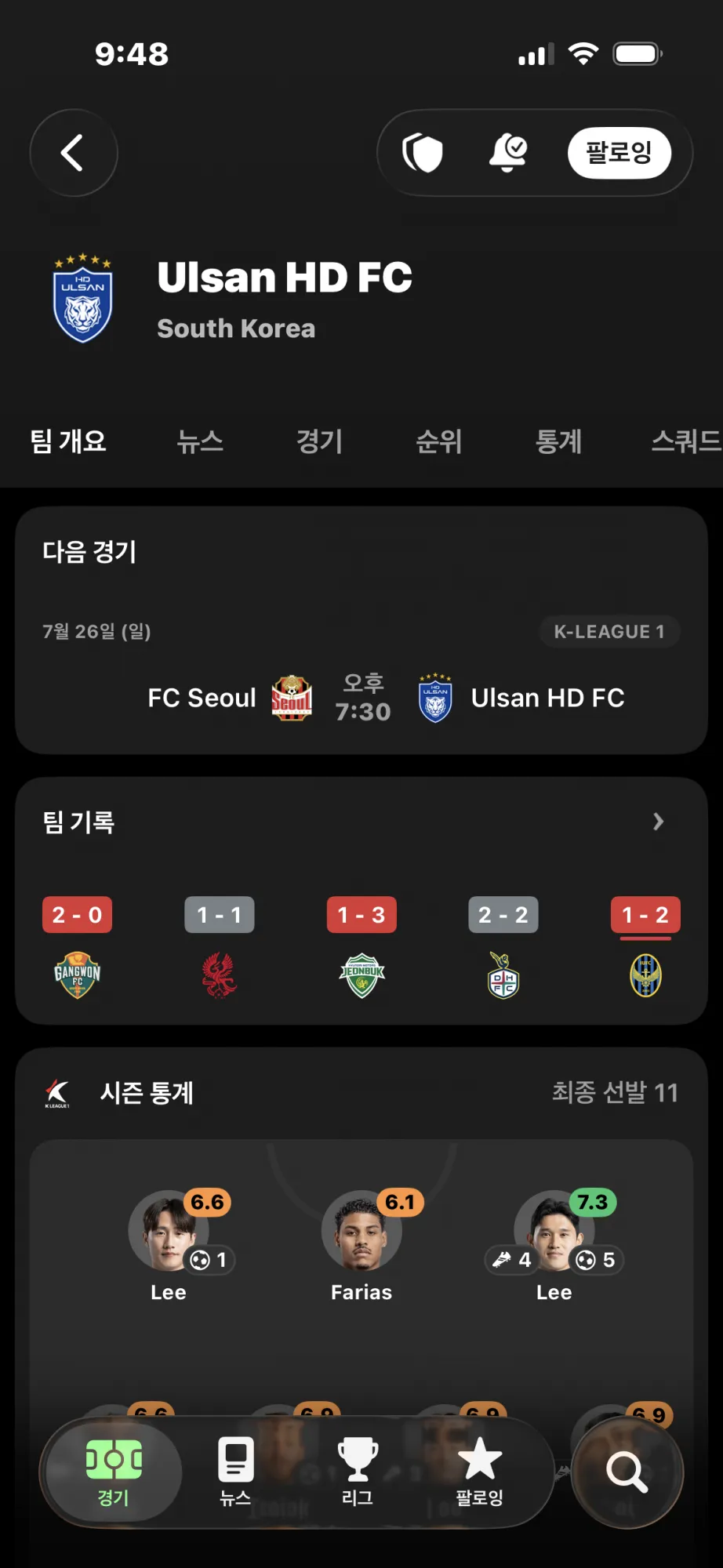Switch to the 경기 top tab
723x1568 pixels.
(319, 441)
